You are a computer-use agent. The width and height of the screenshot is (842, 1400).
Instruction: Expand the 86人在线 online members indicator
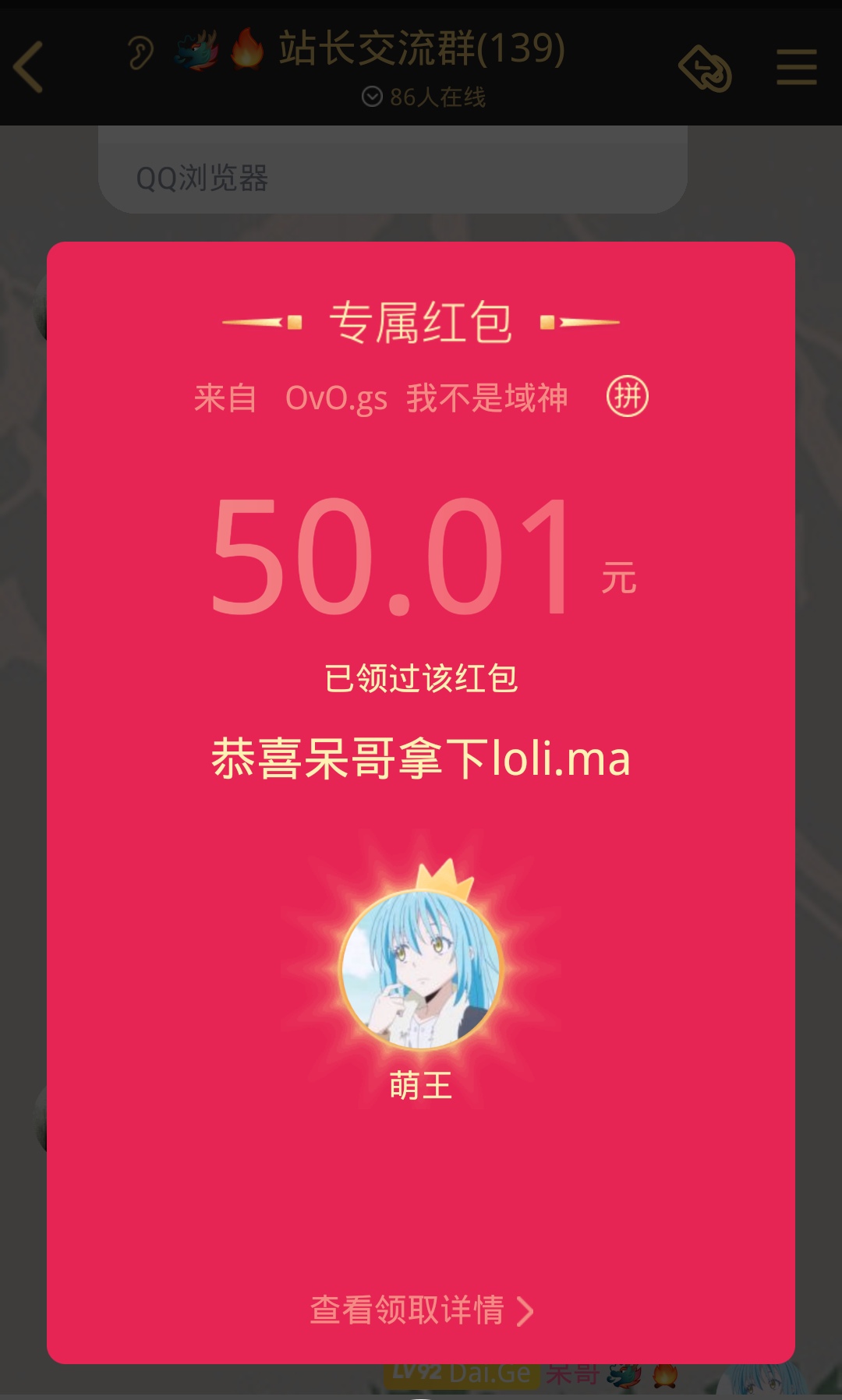pyautogui.click(x=423, y=97)
